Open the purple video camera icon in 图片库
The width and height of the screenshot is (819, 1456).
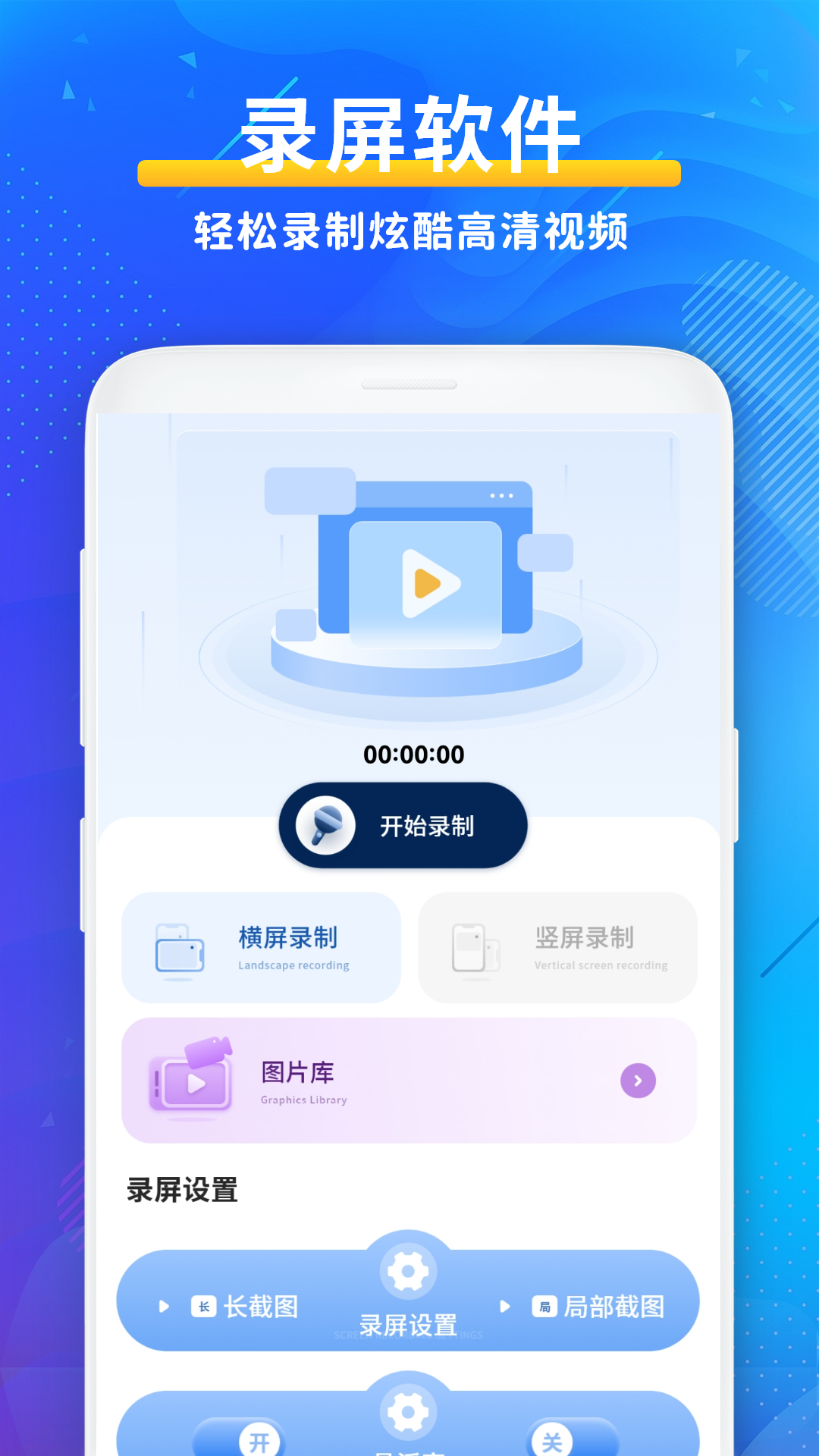192,1080
